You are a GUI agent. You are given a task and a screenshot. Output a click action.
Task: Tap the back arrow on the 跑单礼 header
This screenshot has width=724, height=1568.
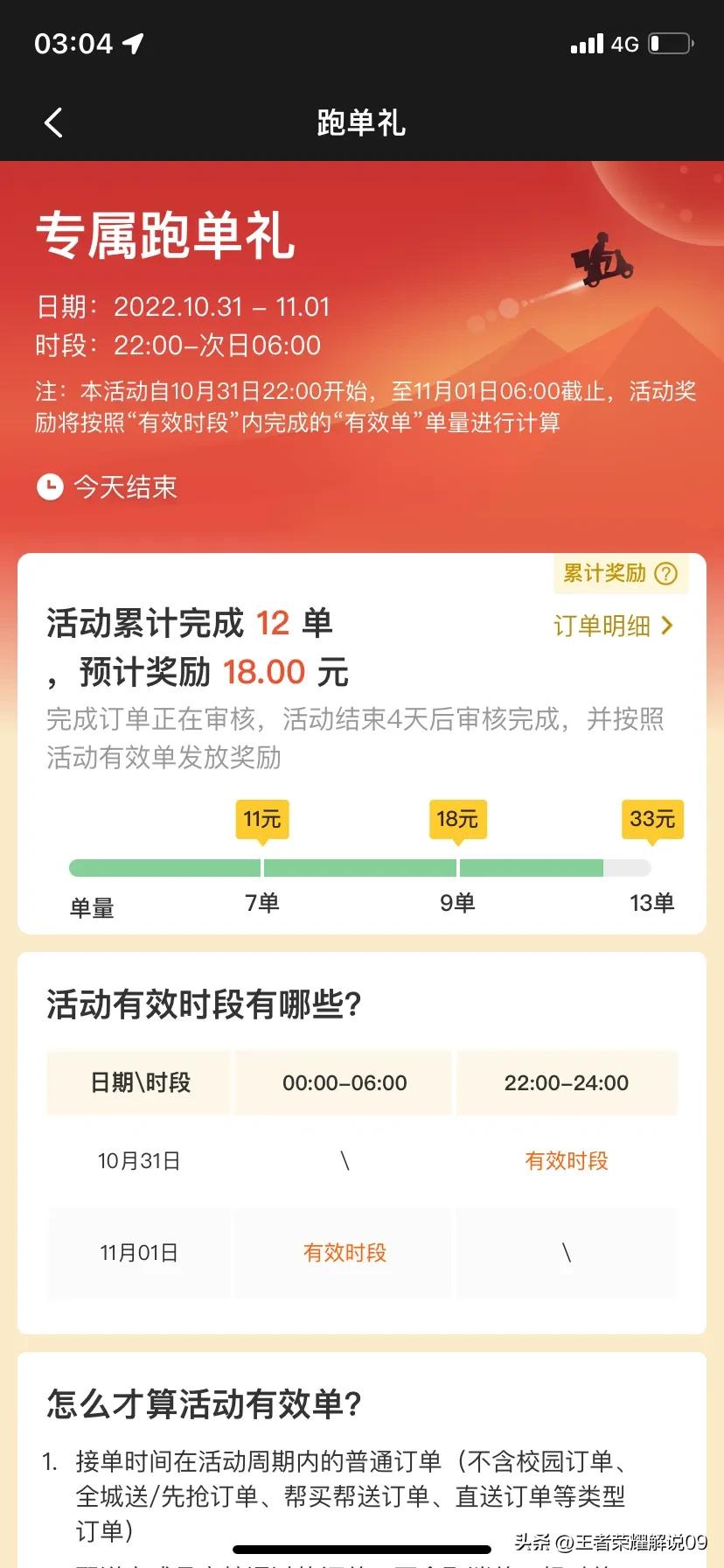[54, 122]
